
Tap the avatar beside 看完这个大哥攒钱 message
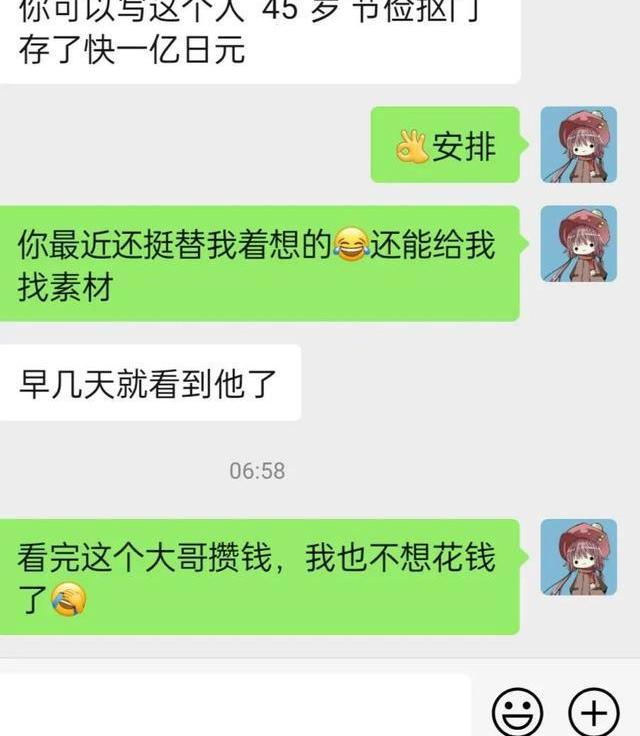click(x=578, y=557)
